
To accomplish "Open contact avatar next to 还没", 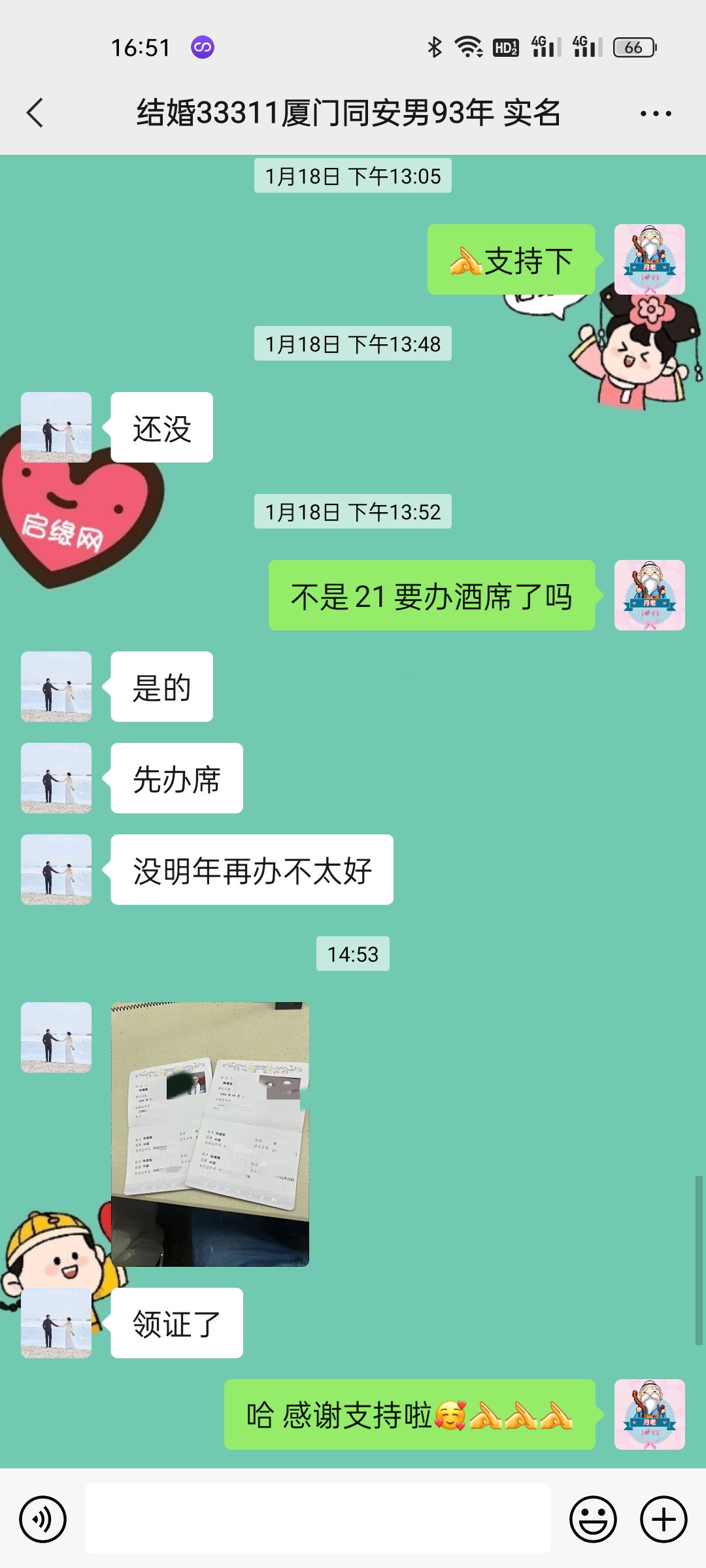I will (x=56, y=427).
